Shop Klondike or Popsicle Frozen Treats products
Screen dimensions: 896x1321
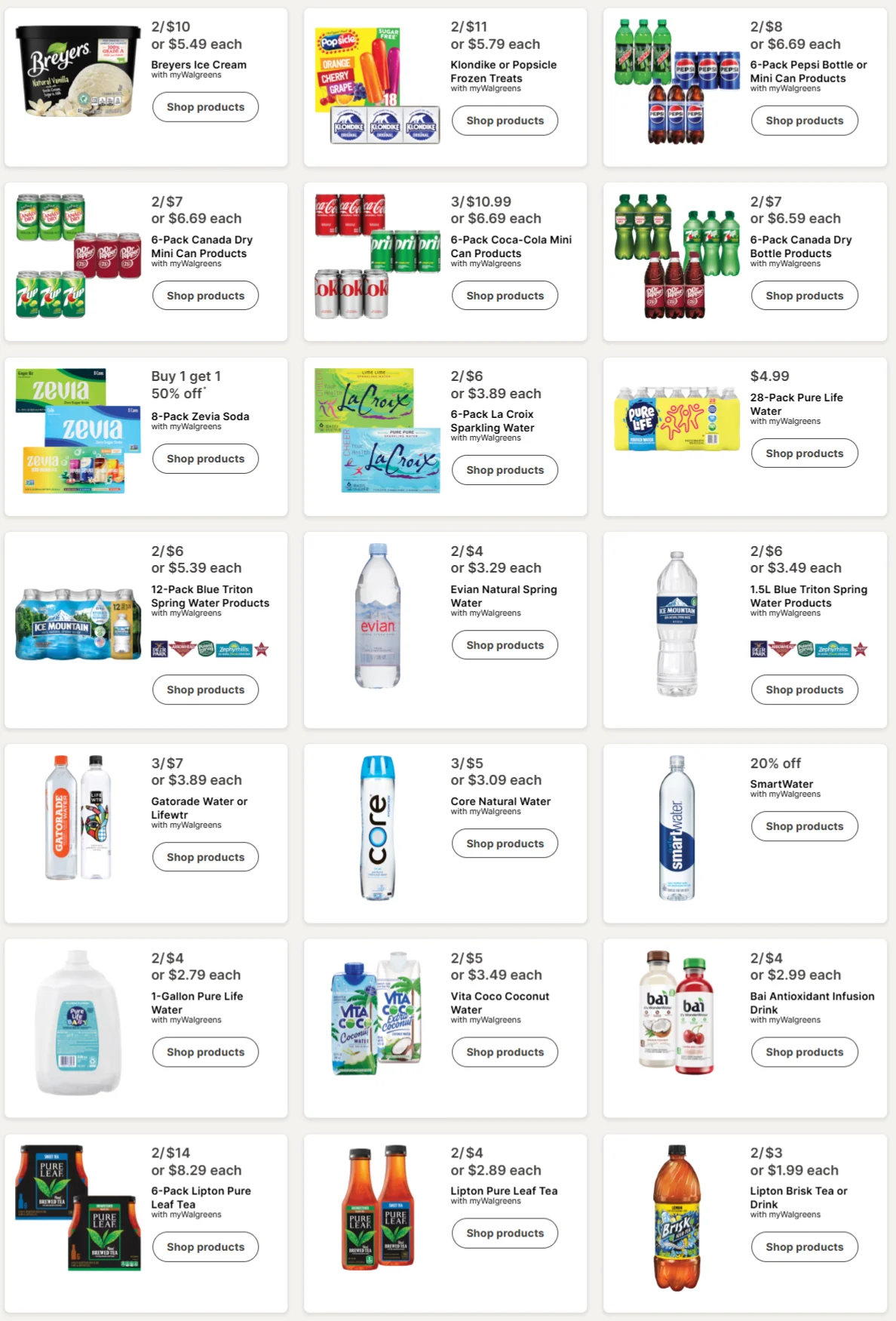click(505, 121)
